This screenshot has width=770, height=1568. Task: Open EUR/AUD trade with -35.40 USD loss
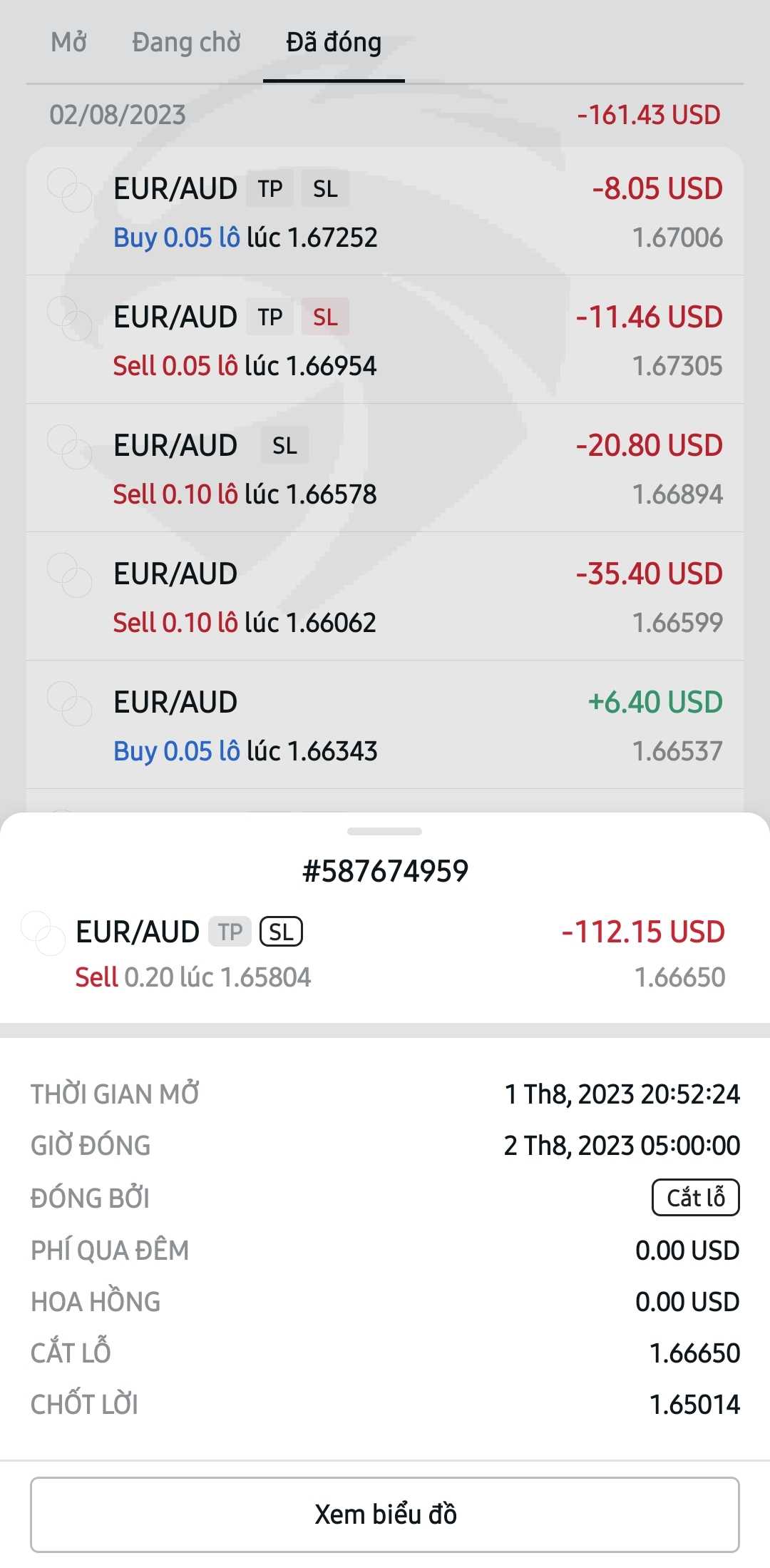point(385,596)
